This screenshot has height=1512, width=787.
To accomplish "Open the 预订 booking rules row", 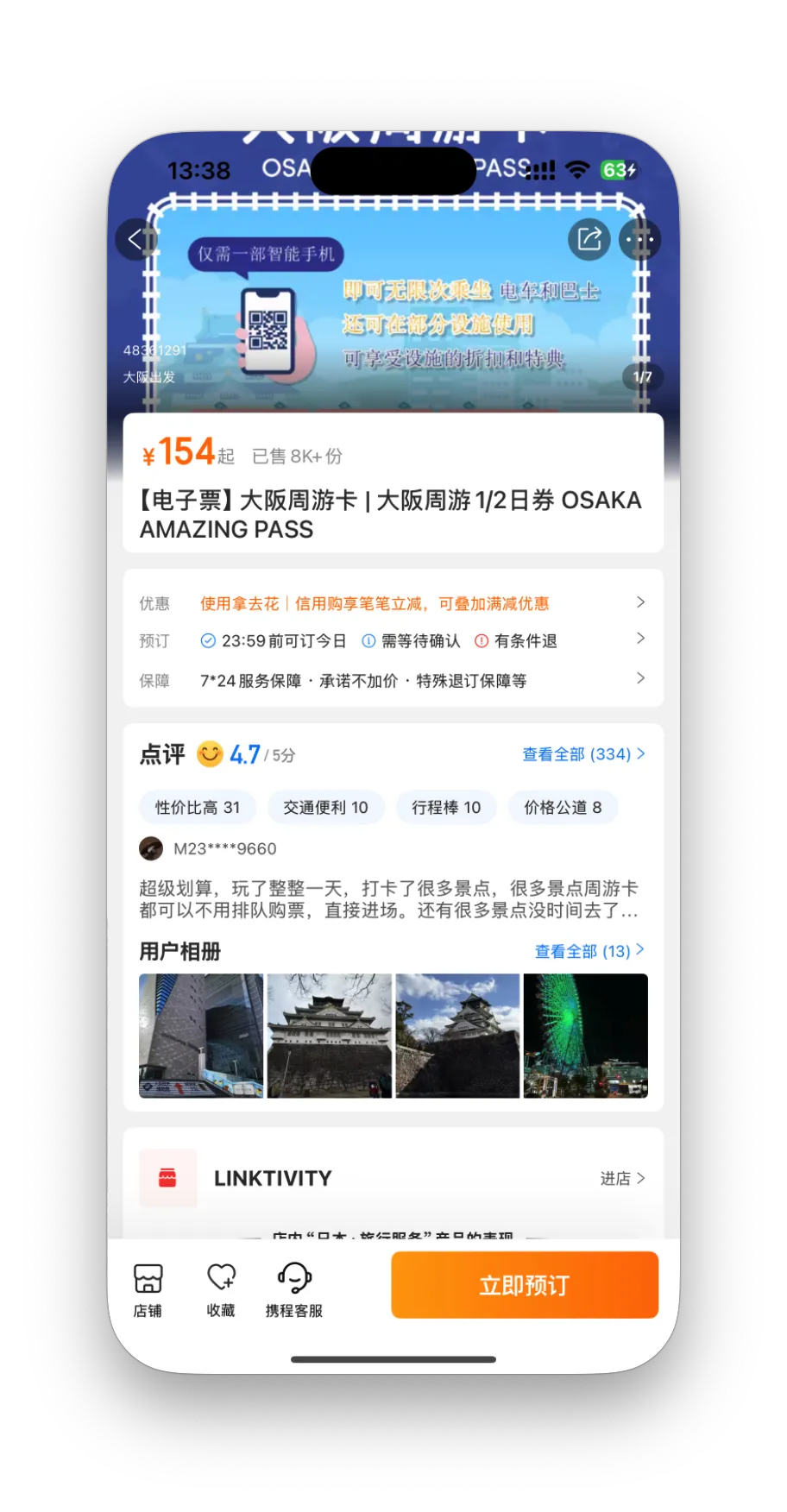I will pos(393,640).
